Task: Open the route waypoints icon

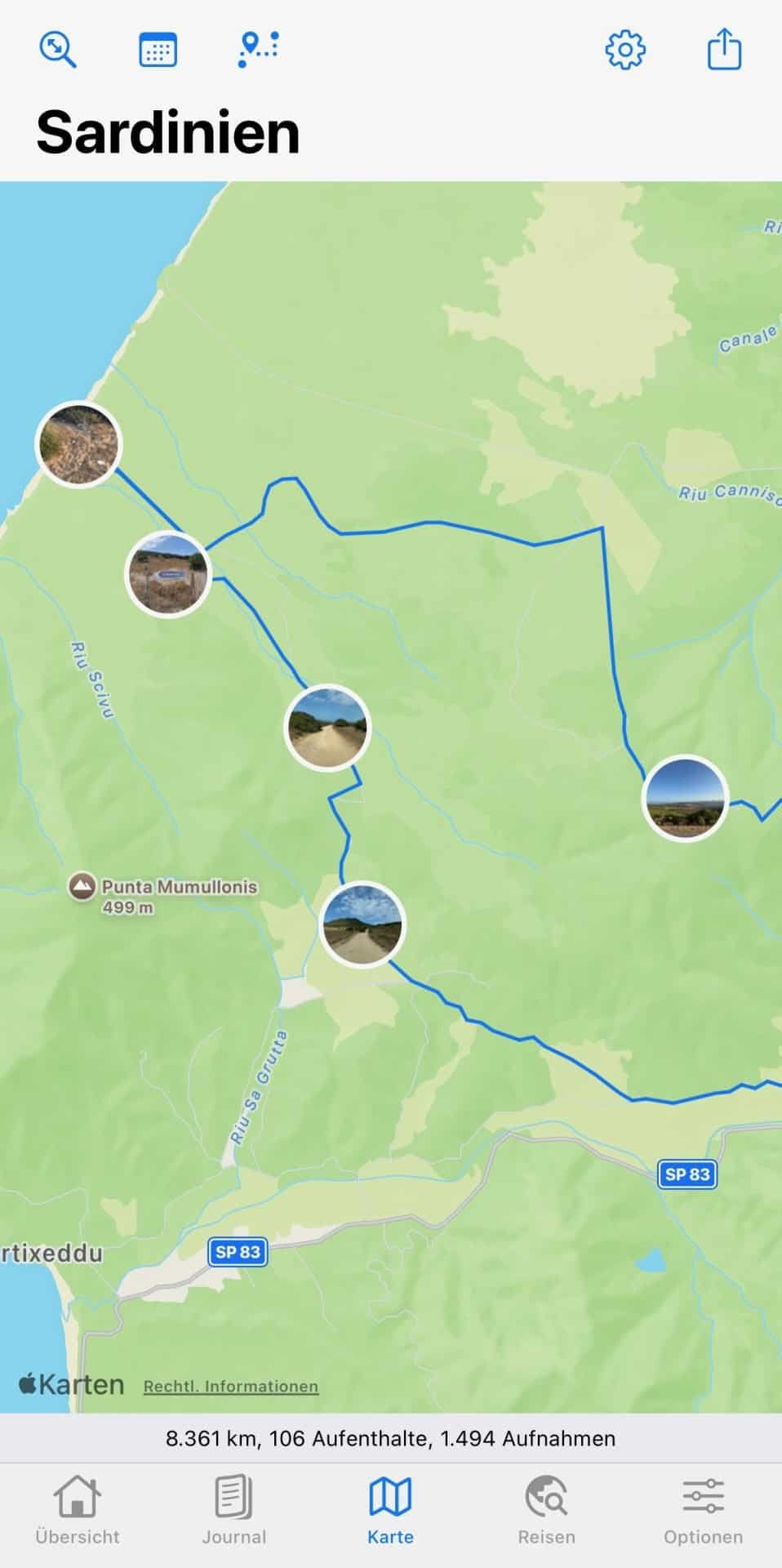Action: click(259, 50)
